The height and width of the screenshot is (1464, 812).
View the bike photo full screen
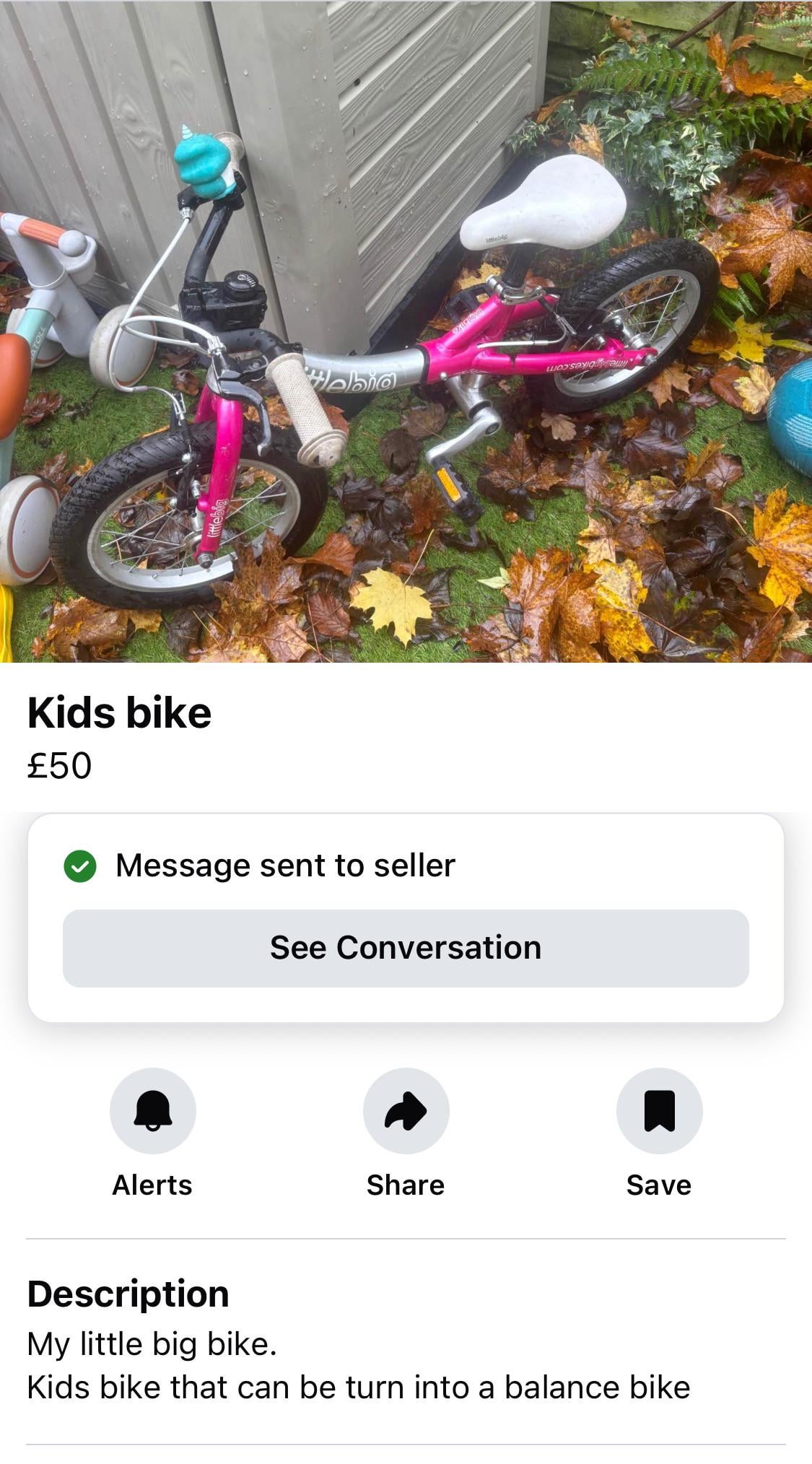[x=406, y=332]
